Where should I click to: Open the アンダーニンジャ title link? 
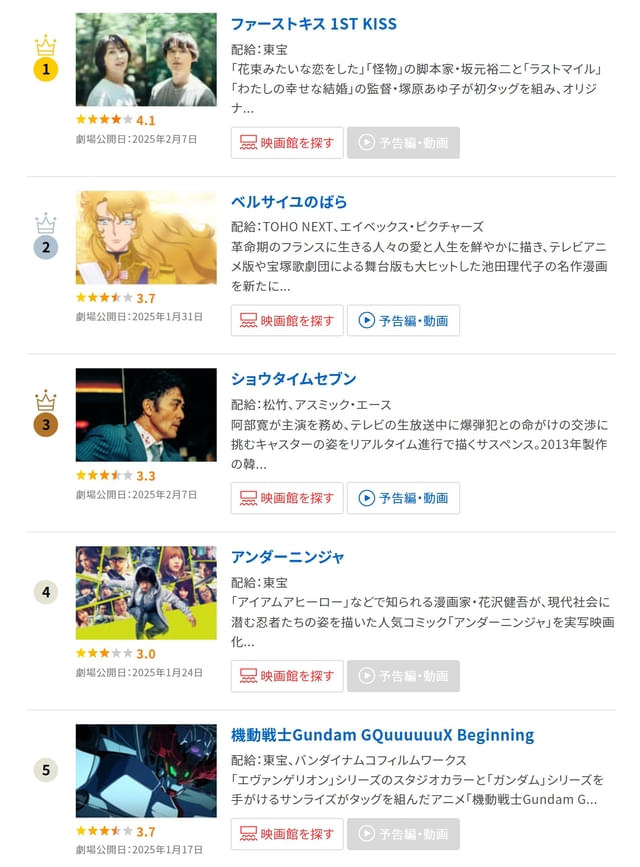tap(287, 557)
